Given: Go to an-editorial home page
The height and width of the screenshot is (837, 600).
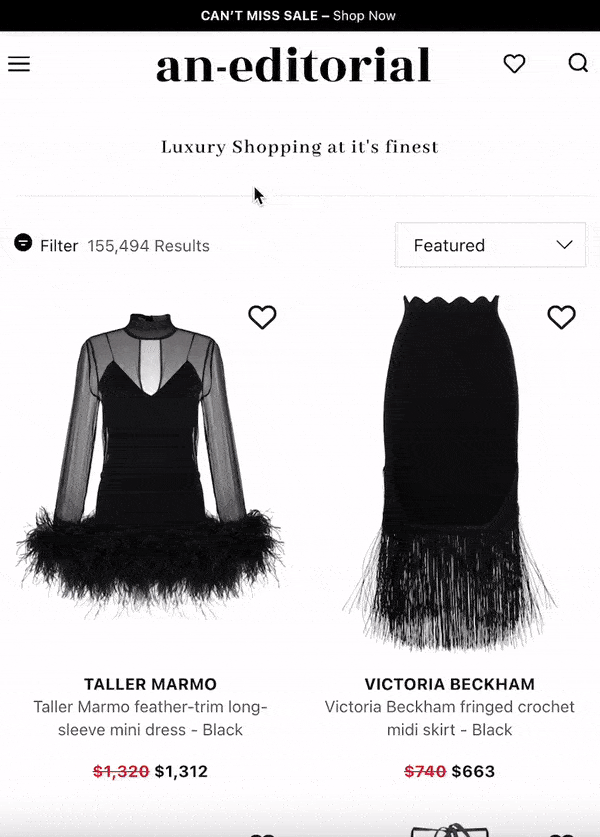Looking at the screenshot, I should pyautogui.click(x=293, y=65).
